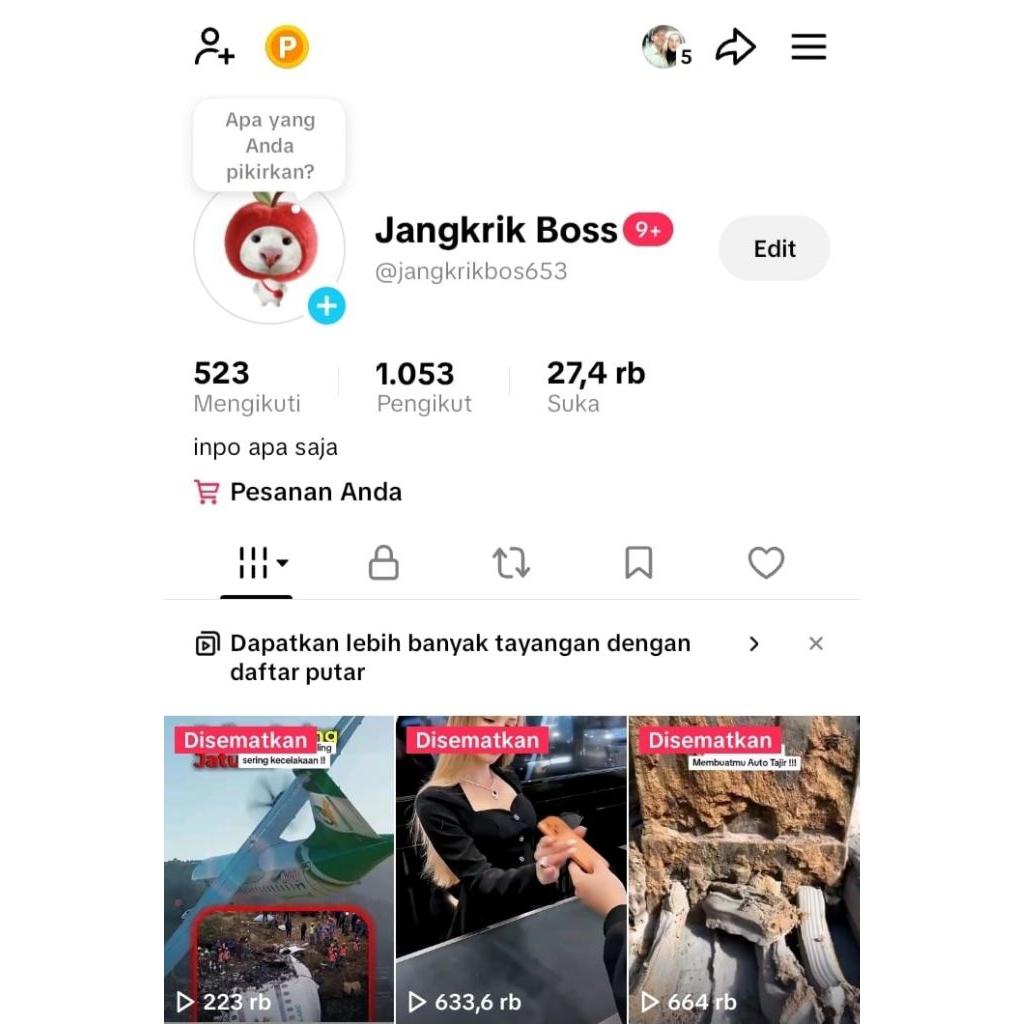Image resolution: width=1024 pixels, height=1024 pixels.
Task: Switch to the bookmarked favorites tab
Action: 638,563
